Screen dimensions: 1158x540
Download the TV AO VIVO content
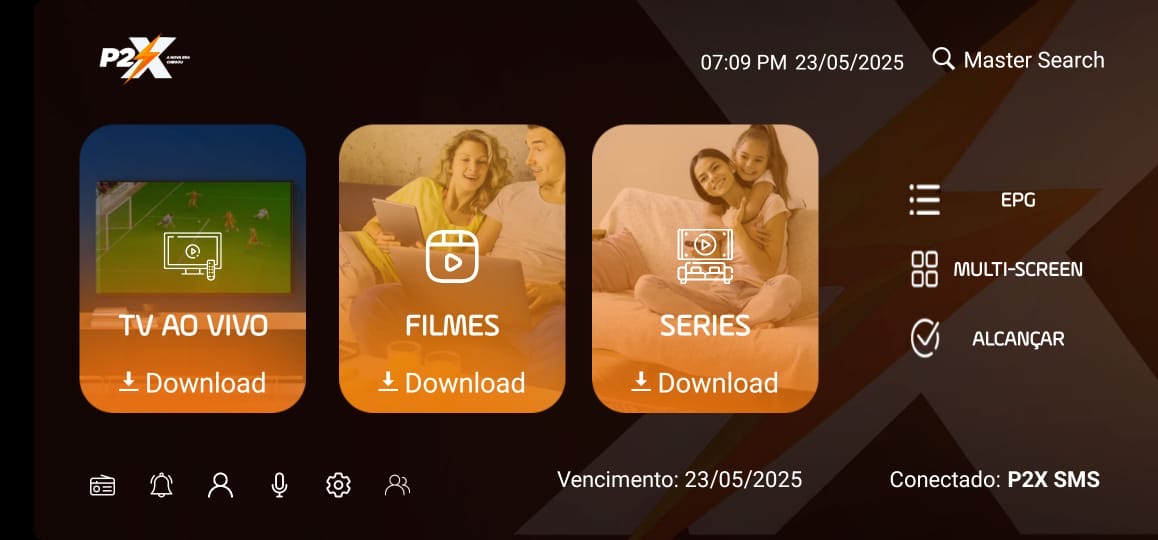[x=193, y=383]
